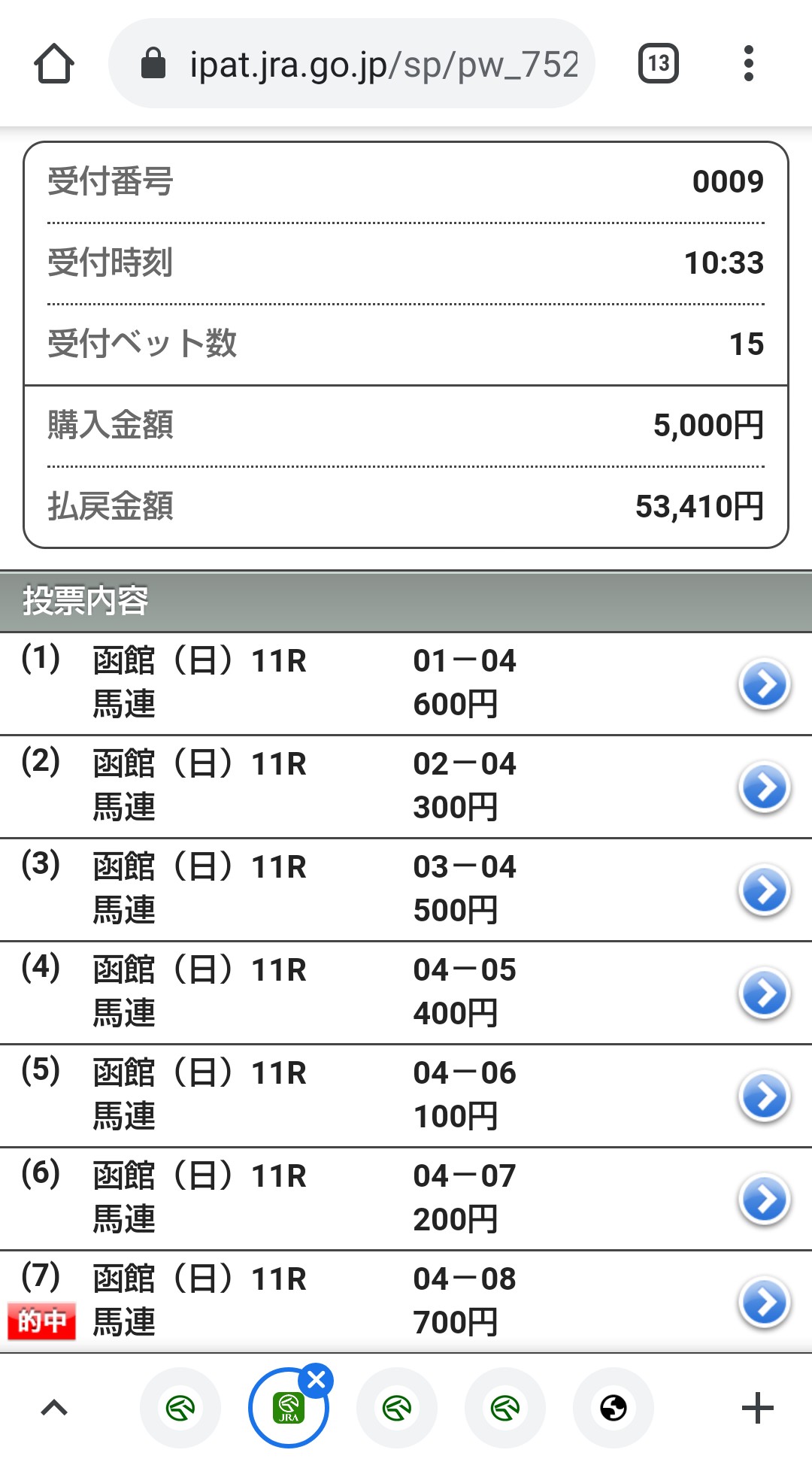The image size is (812, 1462).
Task: Open the browser overflow menu
Action: [x=748, y=64]
